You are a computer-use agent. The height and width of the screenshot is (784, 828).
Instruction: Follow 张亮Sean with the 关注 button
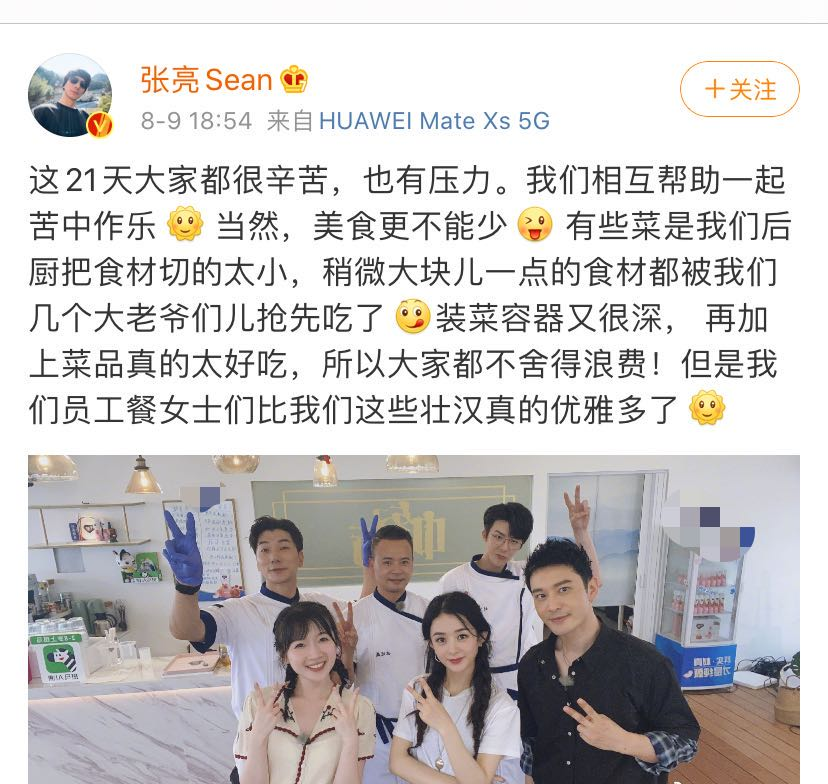tap(740, 89)
